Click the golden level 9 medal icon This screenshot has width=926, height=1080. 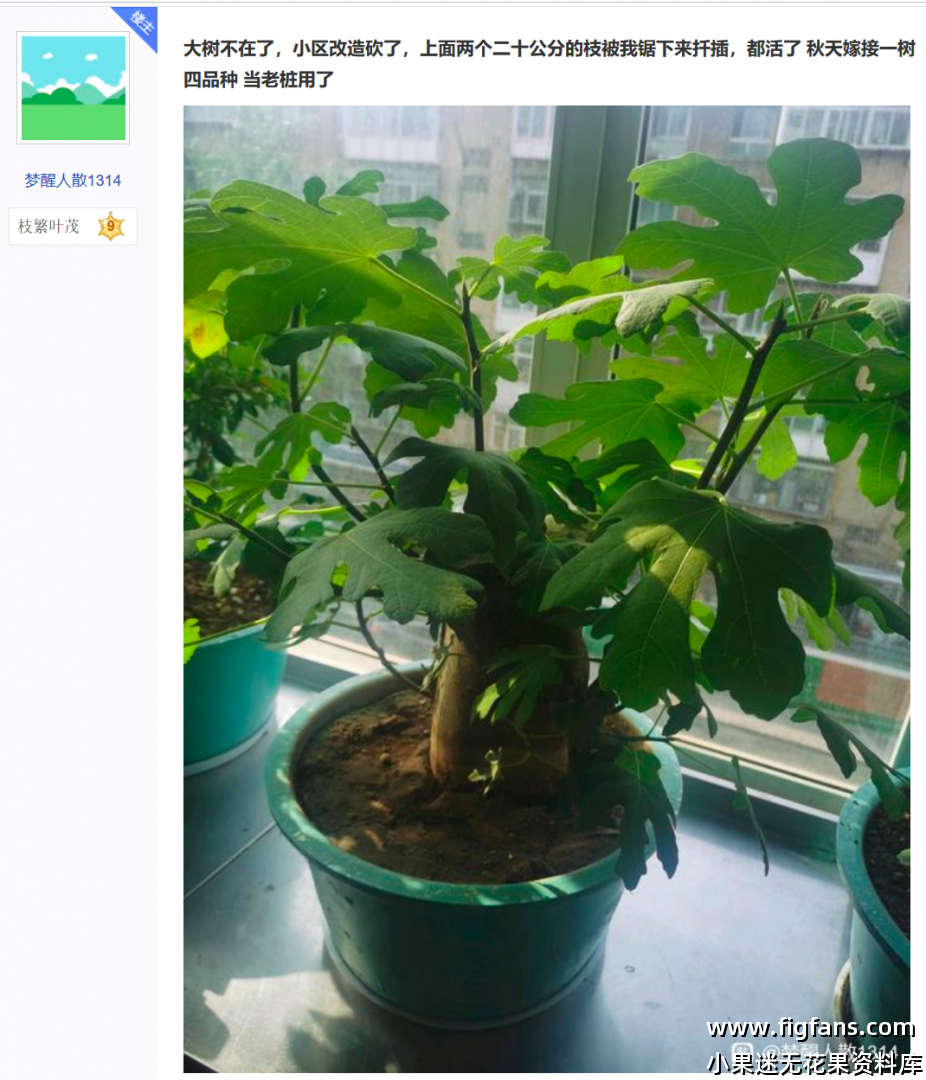(110, 226)
